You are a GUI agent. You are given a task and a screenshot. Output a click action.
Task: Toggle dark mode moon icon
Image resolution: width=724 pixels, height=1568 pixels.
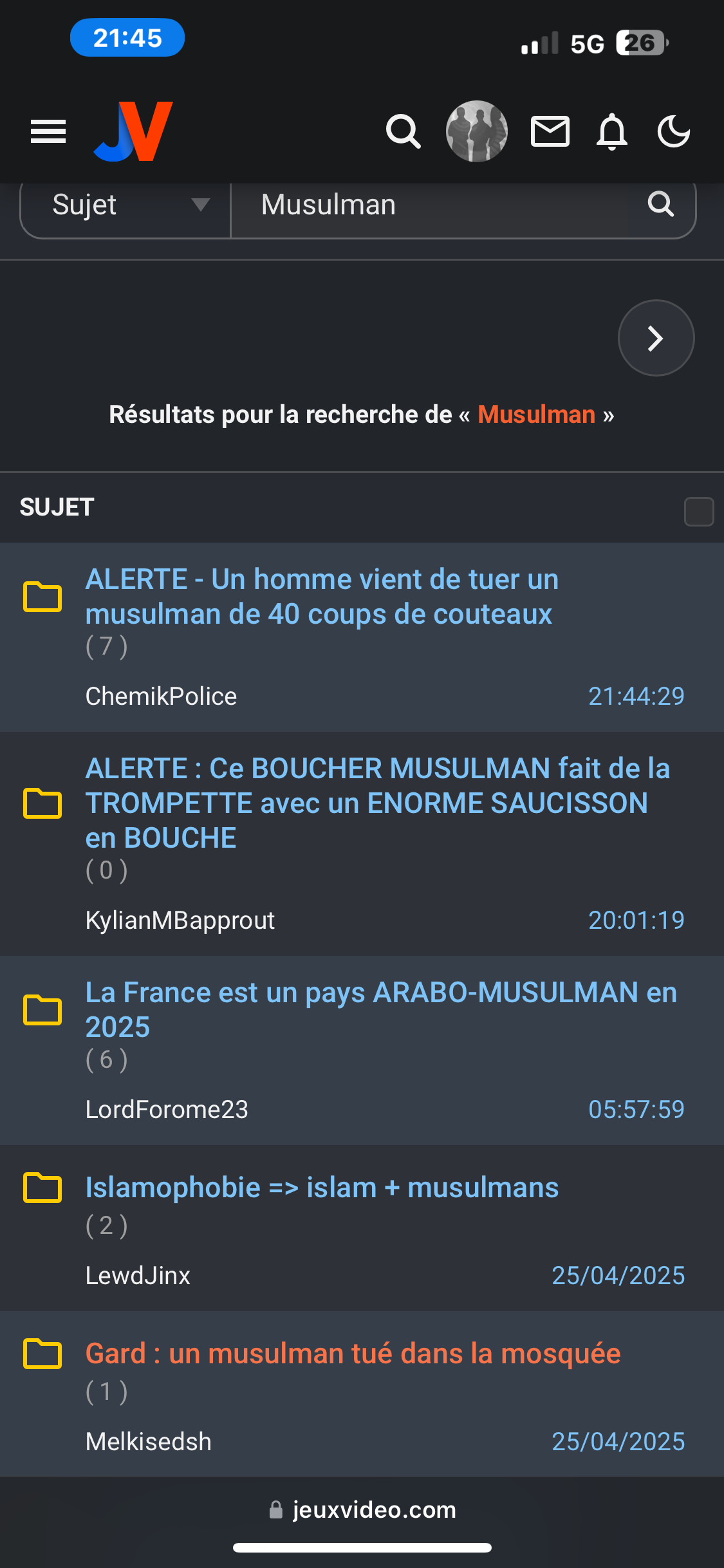click(674, 132)
